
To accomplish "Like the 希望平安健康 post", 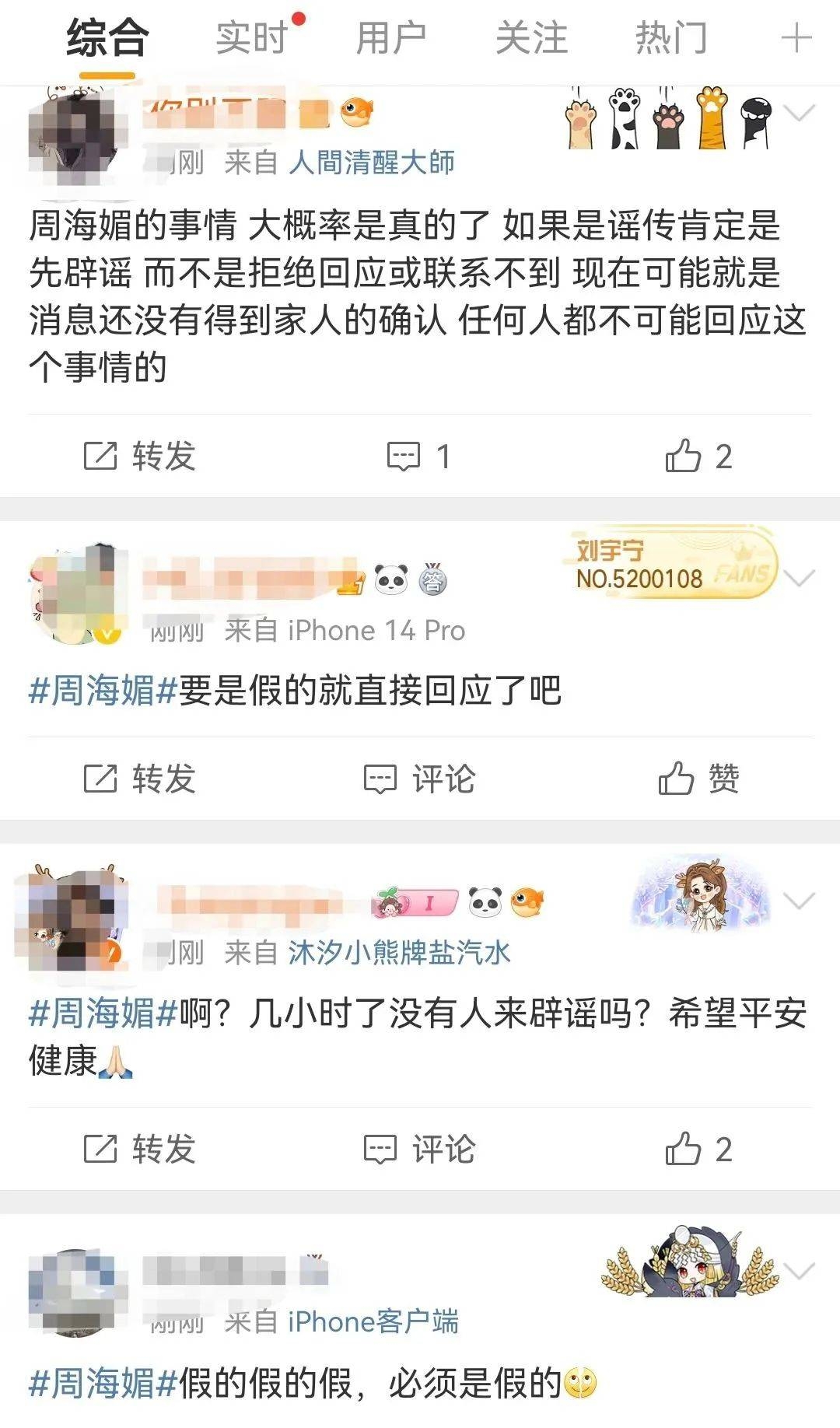I will click(698, 1149).
